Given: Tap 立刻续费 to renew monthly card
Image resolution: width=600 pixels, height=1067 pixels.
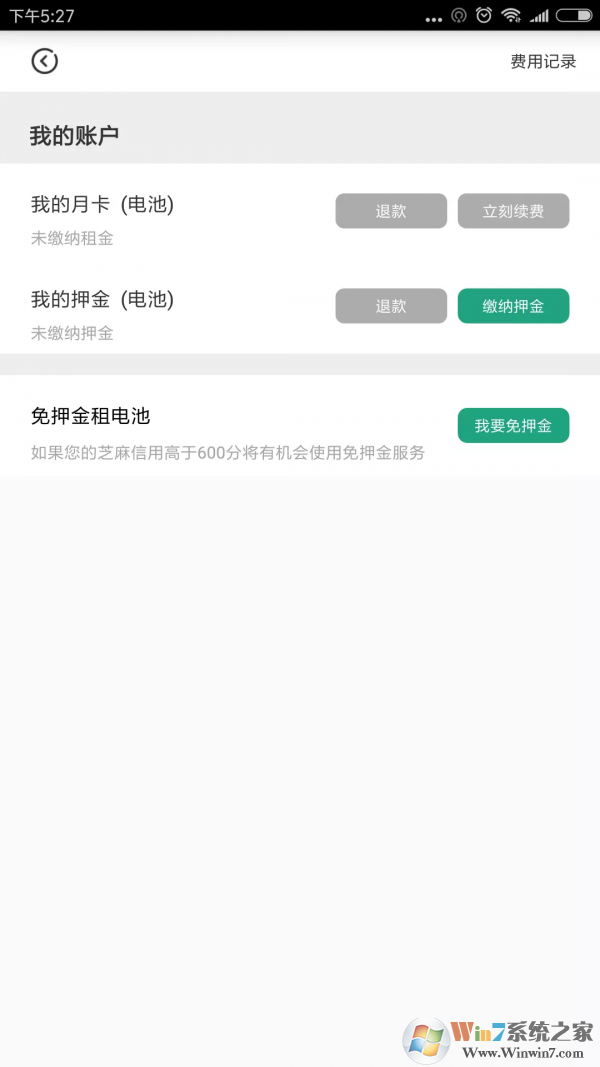Looking at the screenshot, I should point(513,211).
